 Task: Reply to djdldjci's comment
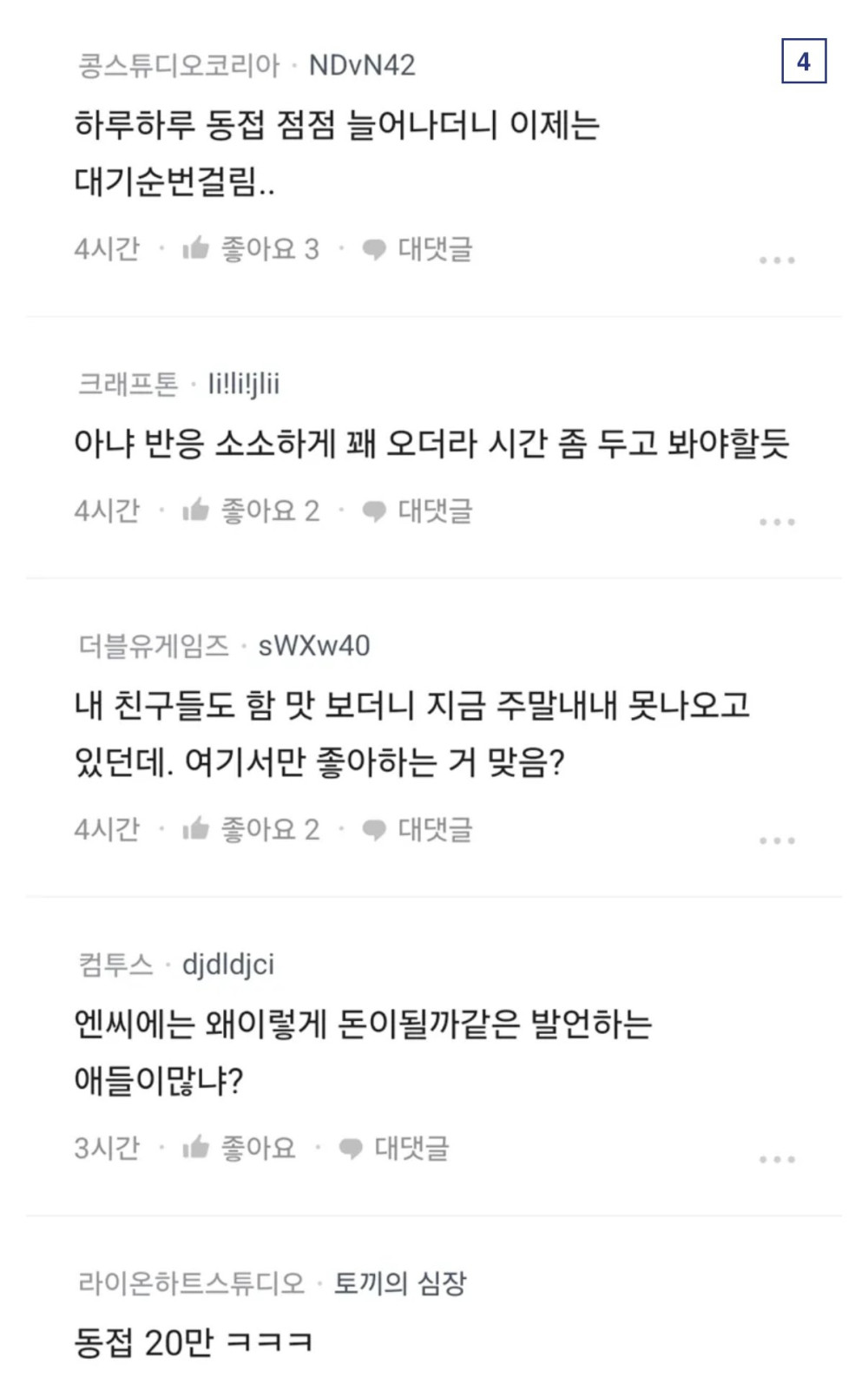[x=394, y=1148]
